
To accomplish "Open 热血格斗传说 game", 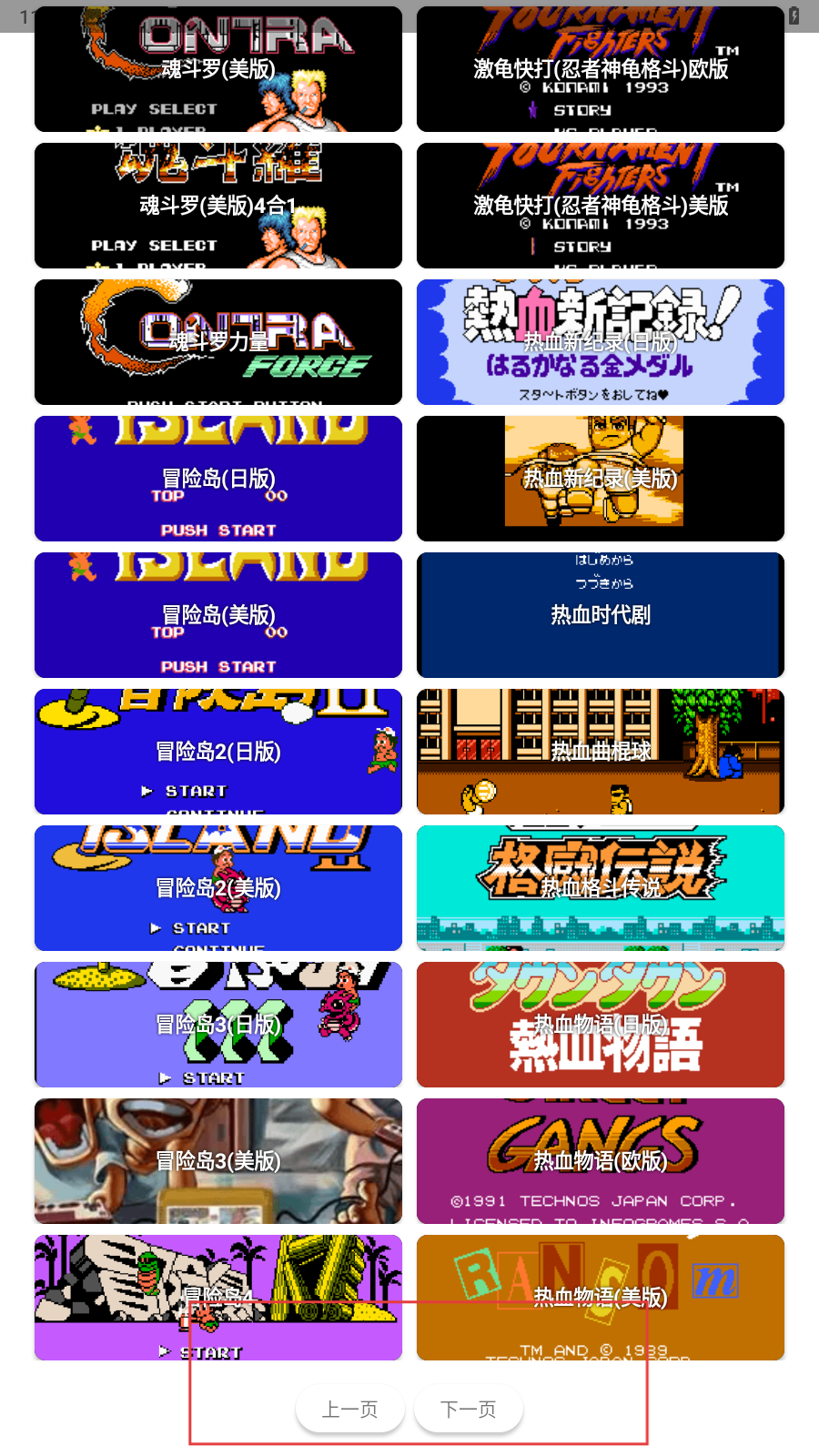I will (x=601, y=888).
